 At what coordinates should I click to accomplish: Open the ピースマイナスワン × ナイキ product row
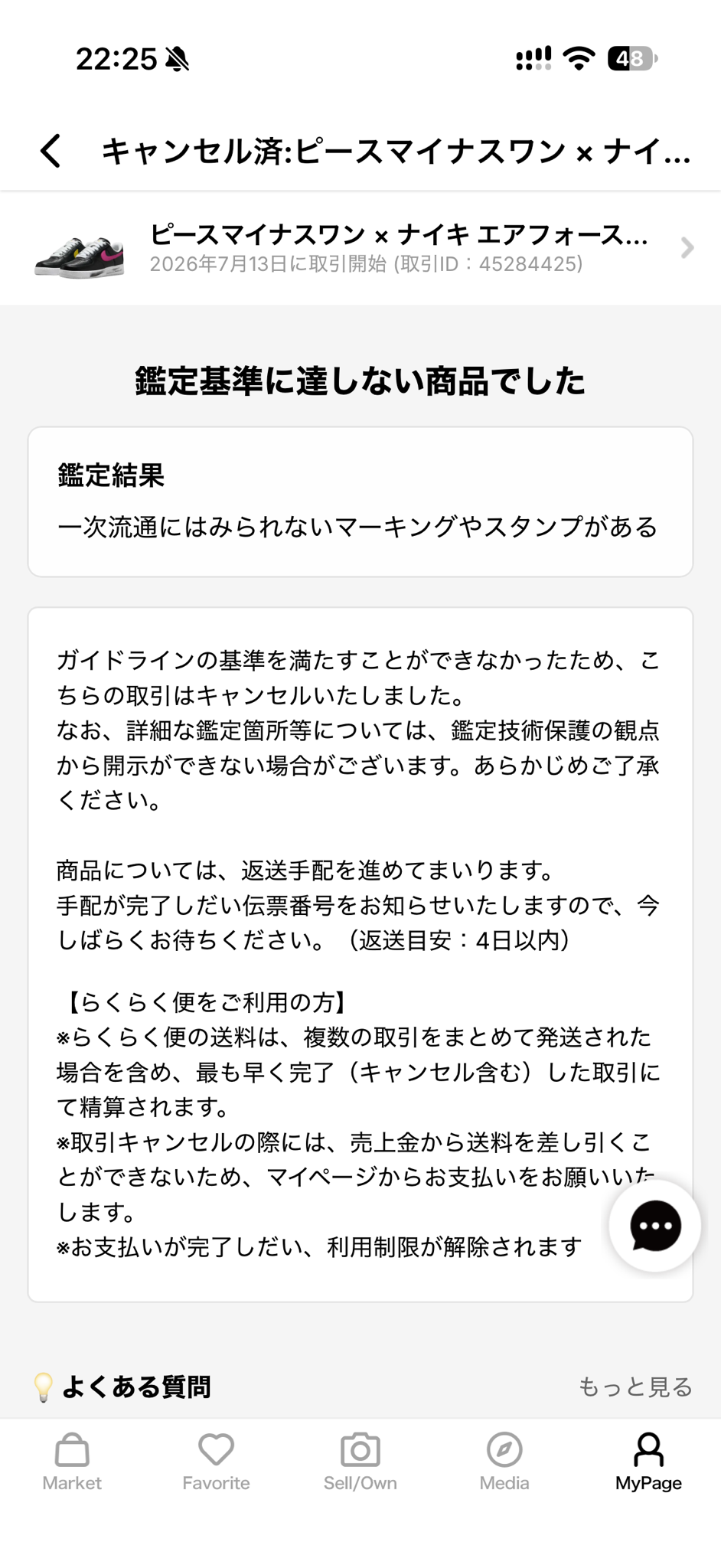(360, 248)
